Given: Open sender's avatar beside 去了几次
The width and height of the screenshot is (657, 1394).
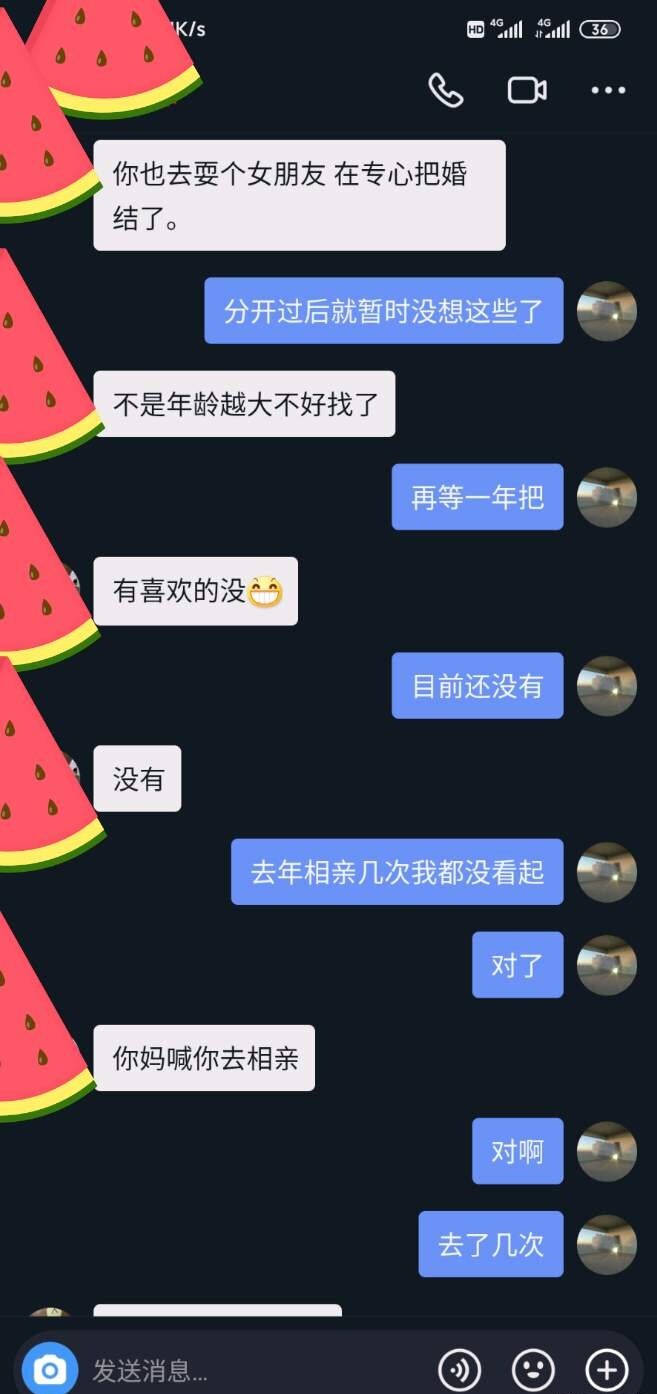Looking at the screenshot, I should point(607,1244).
